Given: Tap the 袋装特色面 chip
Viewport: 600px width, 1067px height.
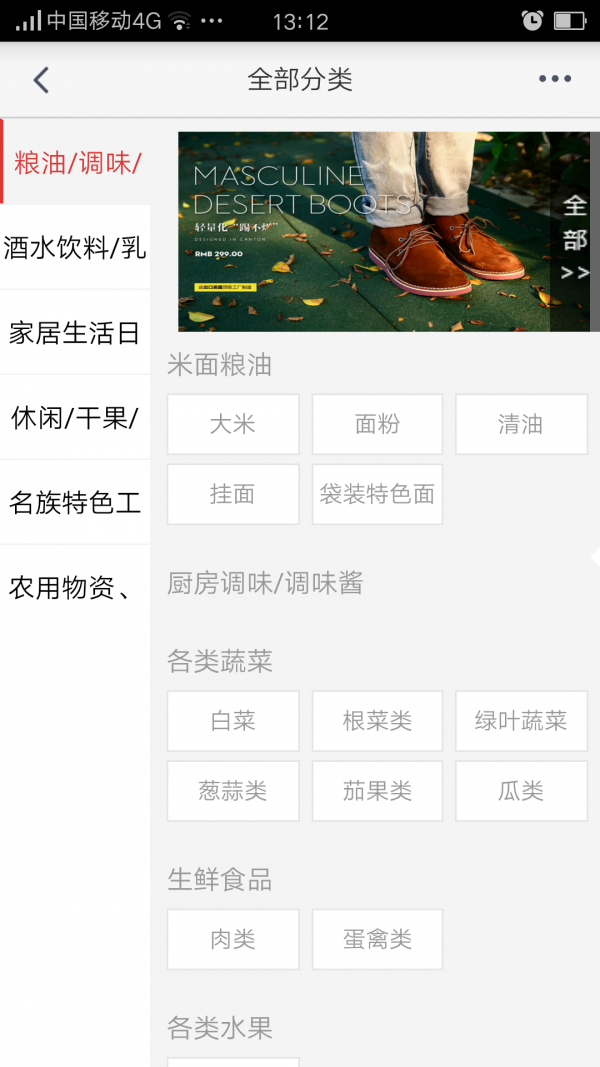Looking at the screenshot, I should coord(378,494).
